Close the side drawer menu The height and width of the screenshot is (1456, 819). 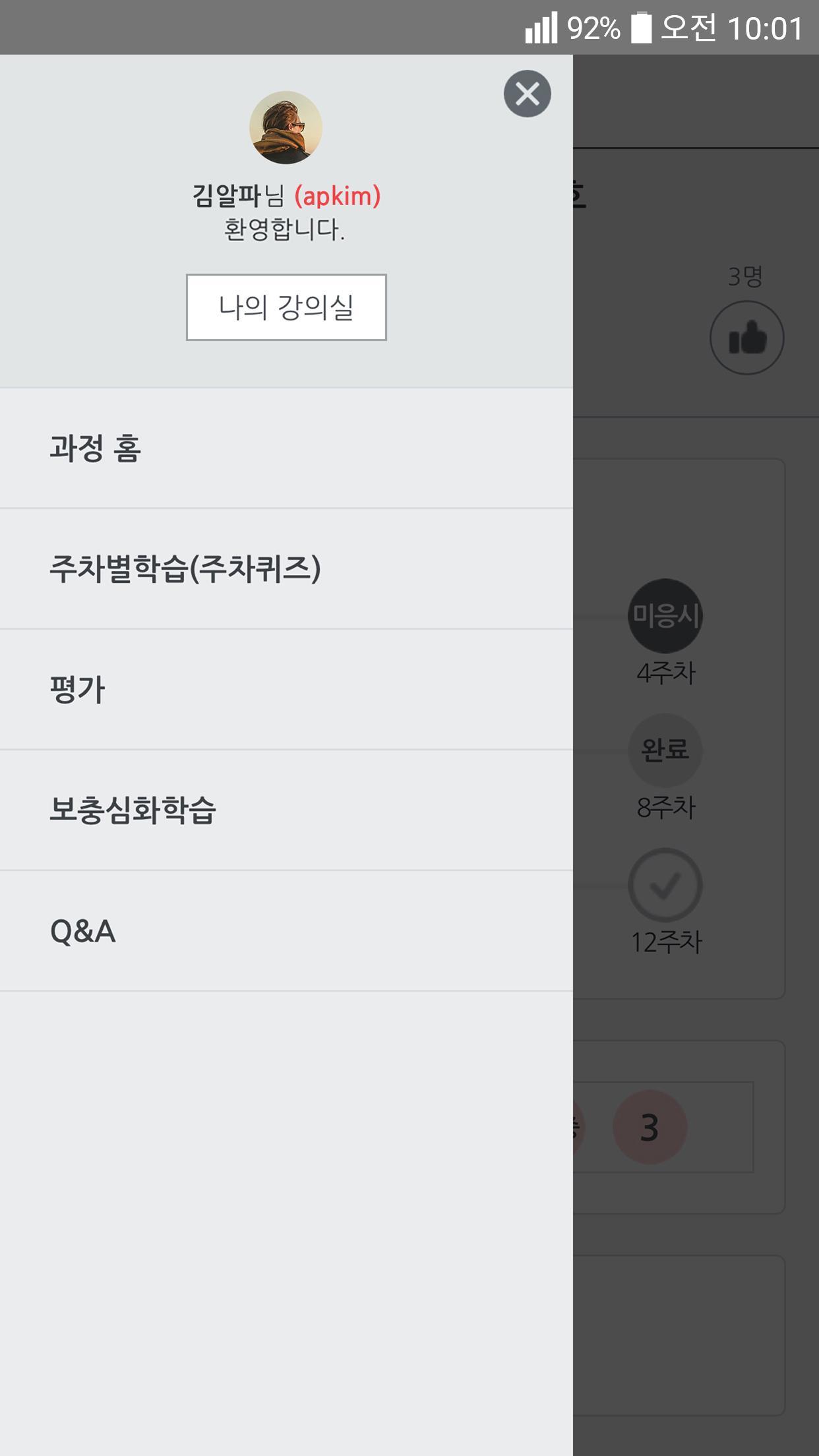(527, 94)
